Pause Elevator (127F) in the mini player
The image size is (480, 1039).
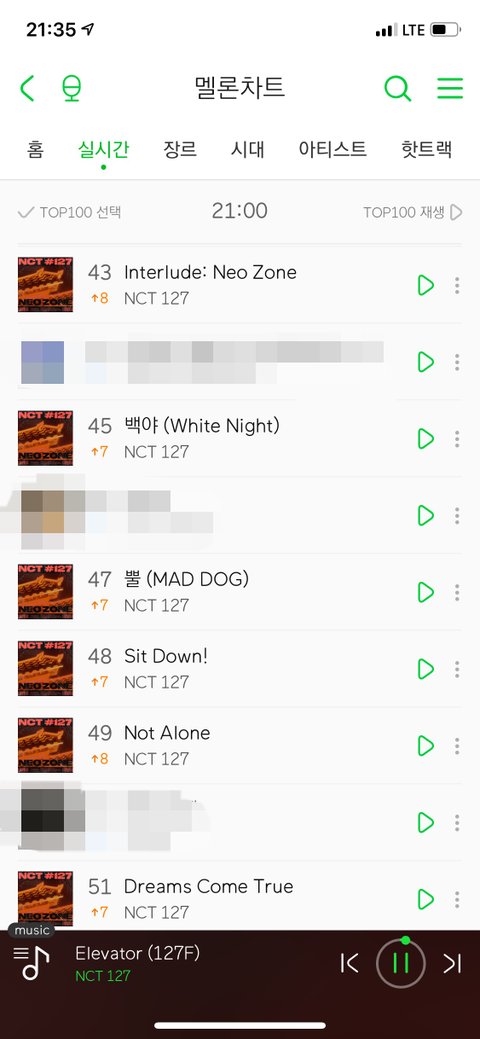[x=400, y=963]
